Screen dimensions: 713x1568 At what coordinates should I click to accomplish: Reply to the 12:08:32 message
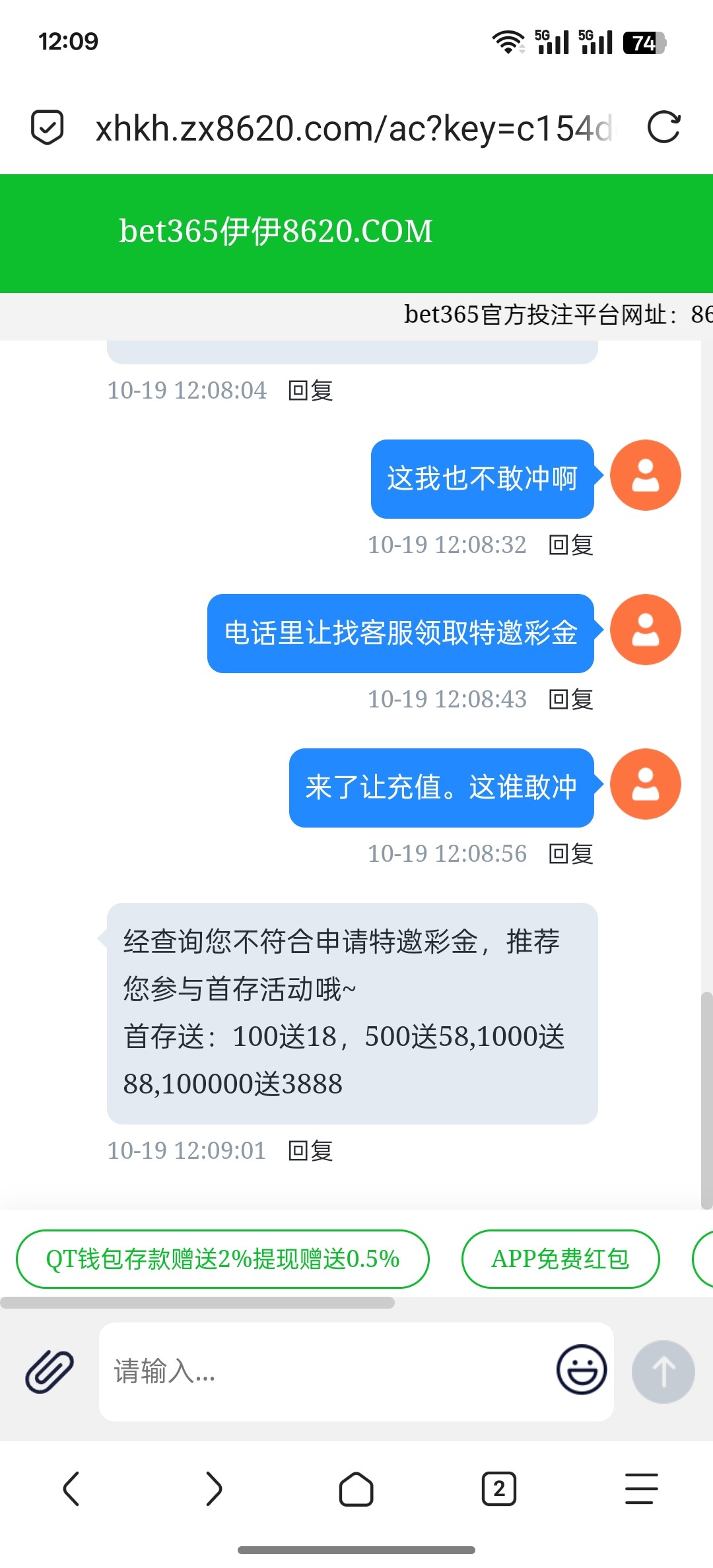(x=571, y=545)
